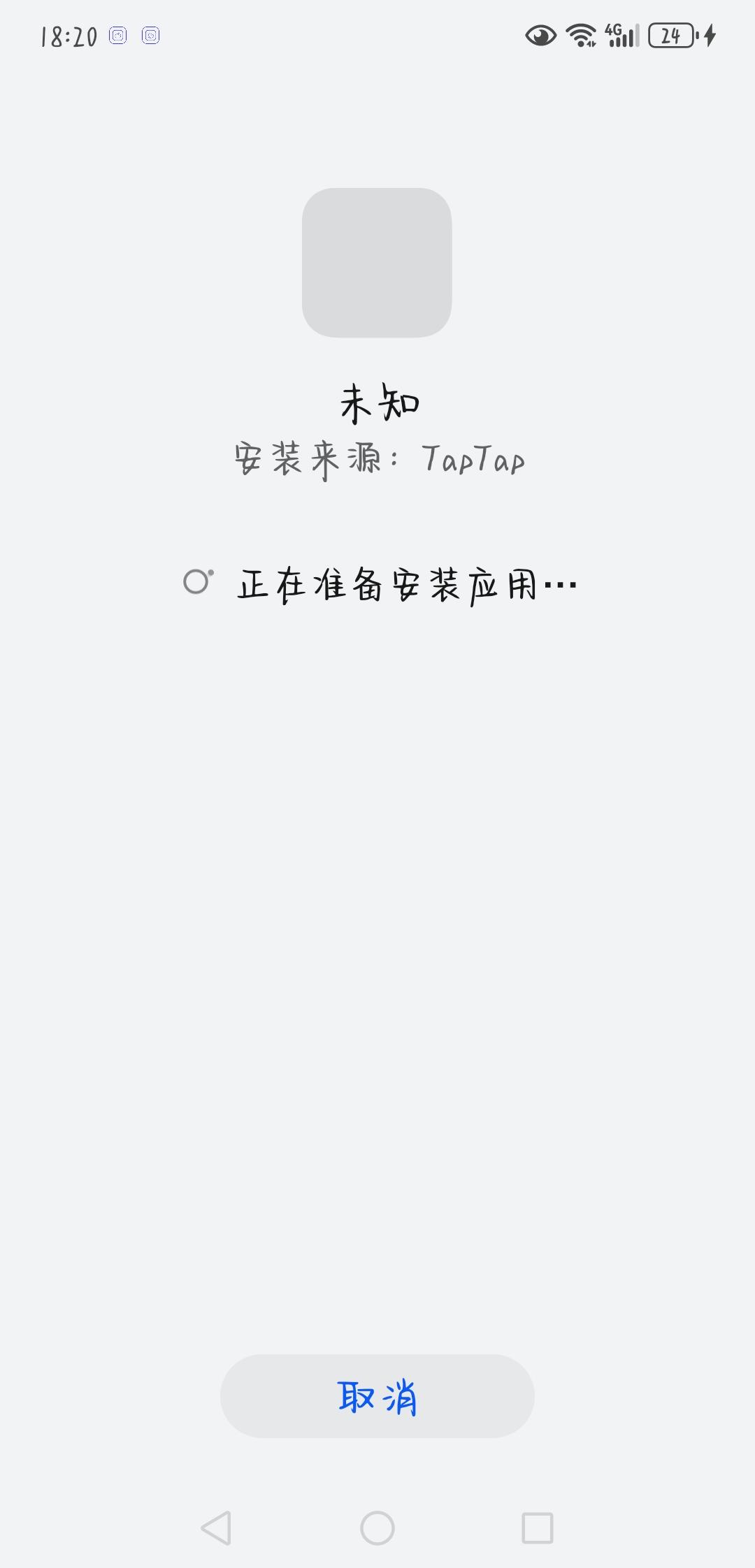Open the recent apps view
Viewport: 755px width, 1568px height.
538,1527
